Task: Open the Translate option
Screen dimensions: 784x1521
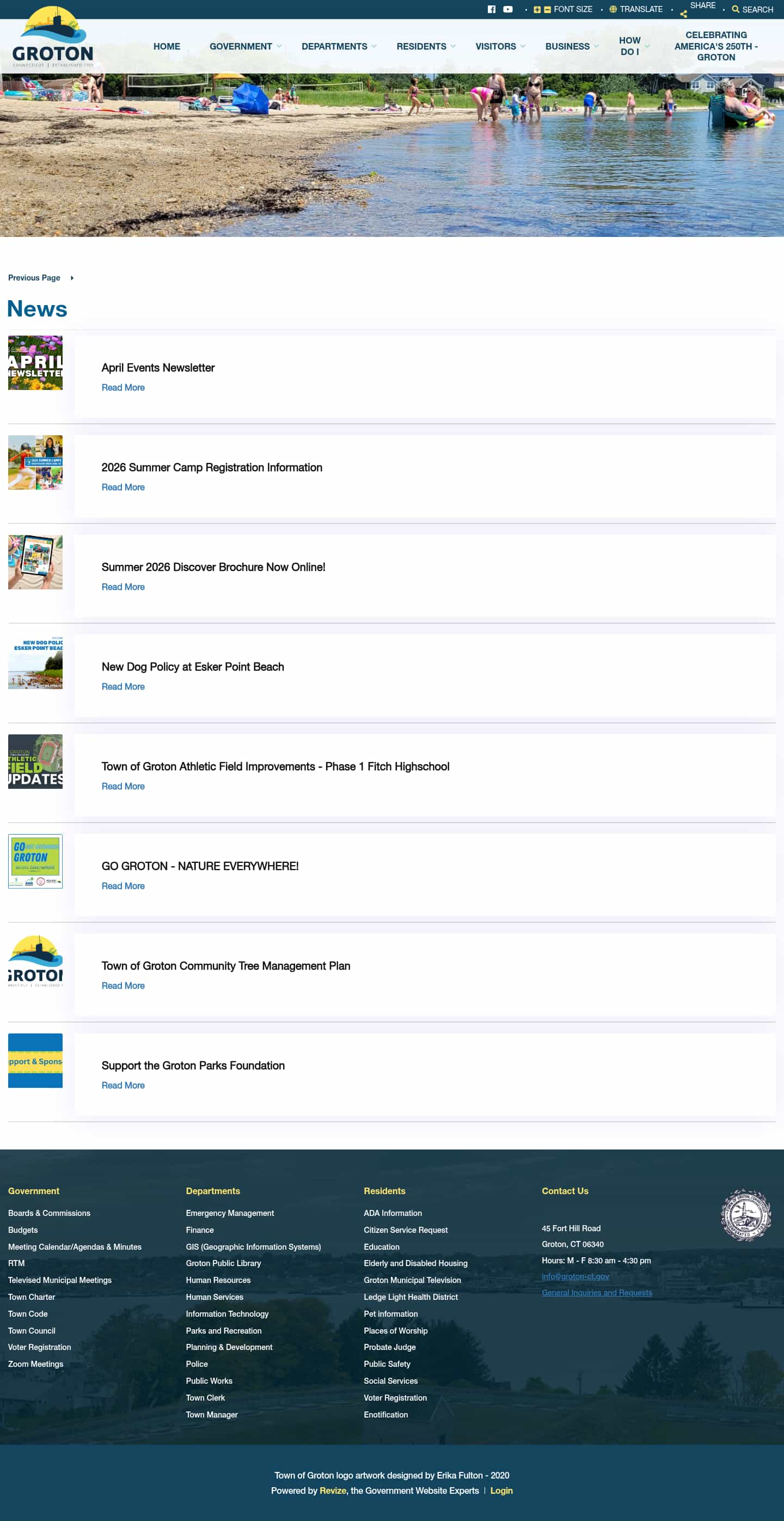Action: (x=635, y=9)
